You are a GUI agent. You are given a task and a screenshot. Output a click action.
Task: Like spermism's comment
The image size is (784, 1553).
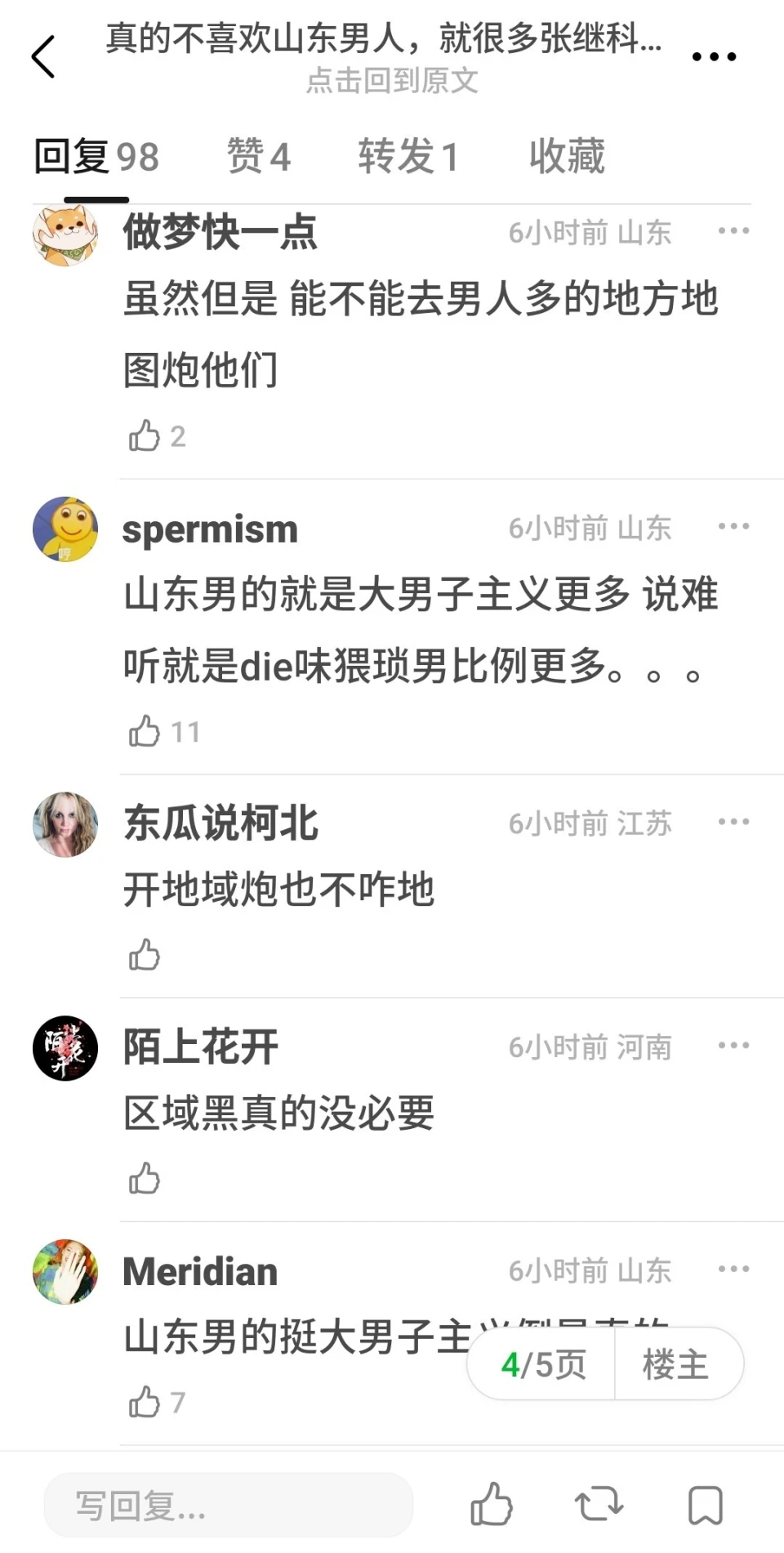coord(145,731)
